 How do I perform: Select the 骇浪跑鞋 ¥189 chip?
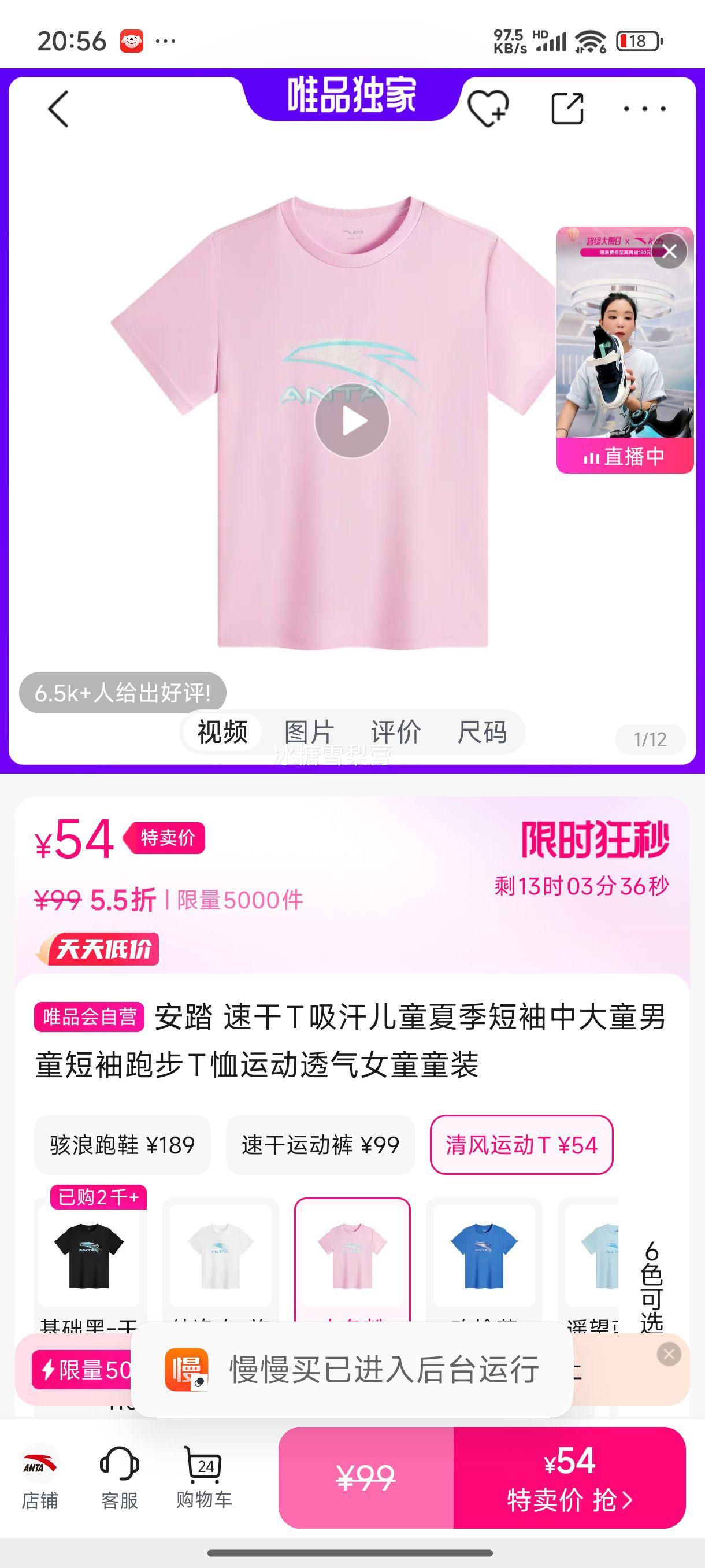[123, 1145]
